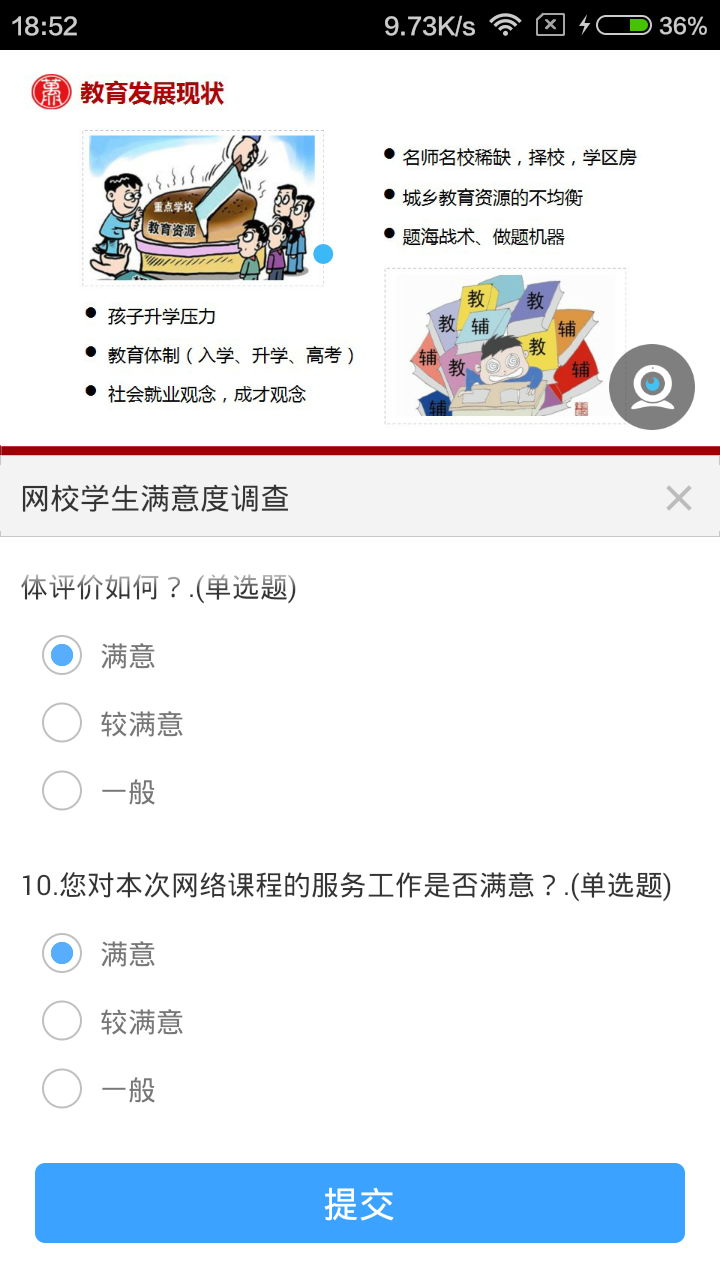Screen dimensions: 720x1280
Task: Select 较满意 for the overall evaluation question
Action: pyautogui.click(x=62, y=723)
